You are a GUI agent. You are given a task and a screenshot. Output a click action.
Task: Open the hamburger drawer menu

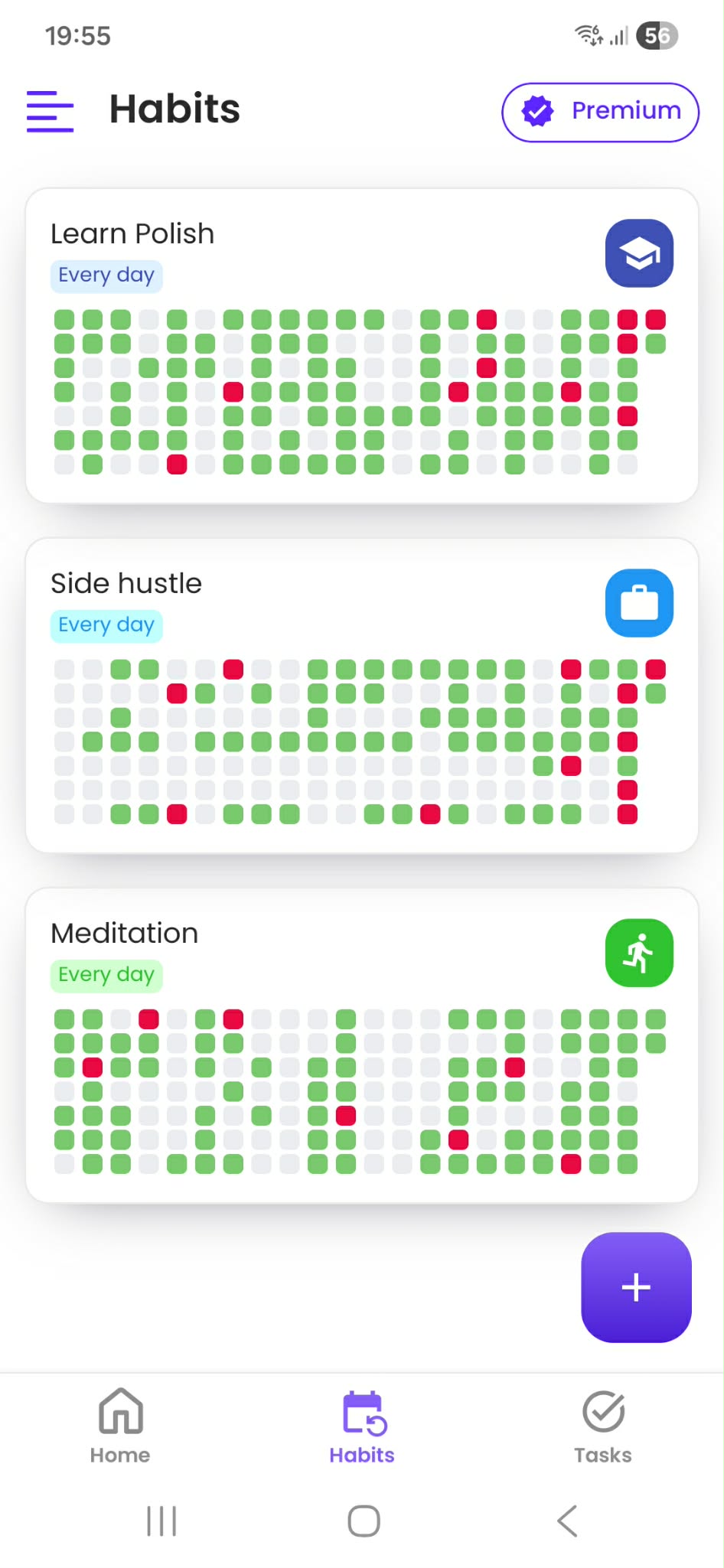[x=51, y=111]
